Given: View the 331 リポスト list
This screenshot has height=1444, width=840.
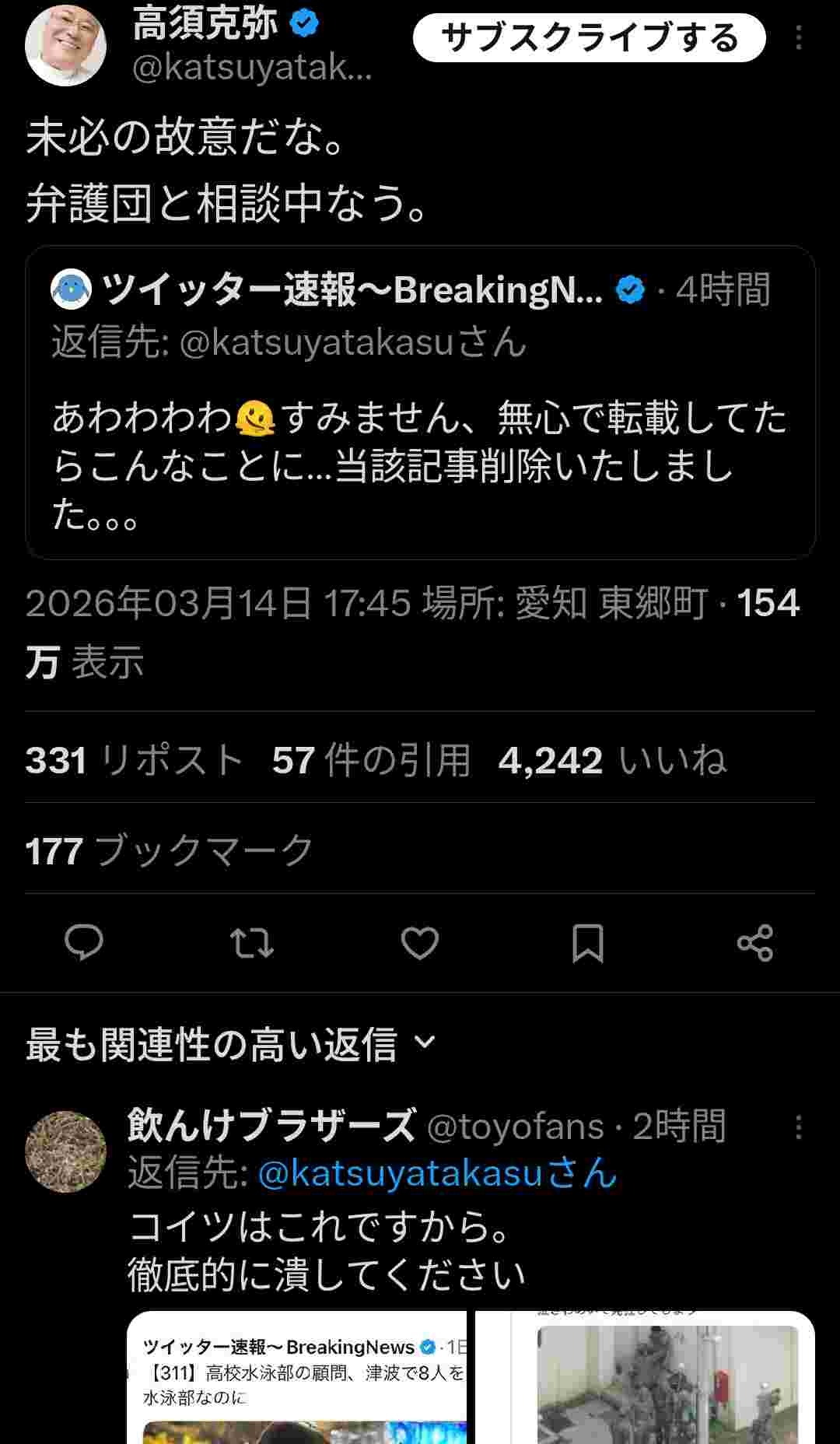Looking at the screenshot, I should pyautogui.click(x=135, y=760).
